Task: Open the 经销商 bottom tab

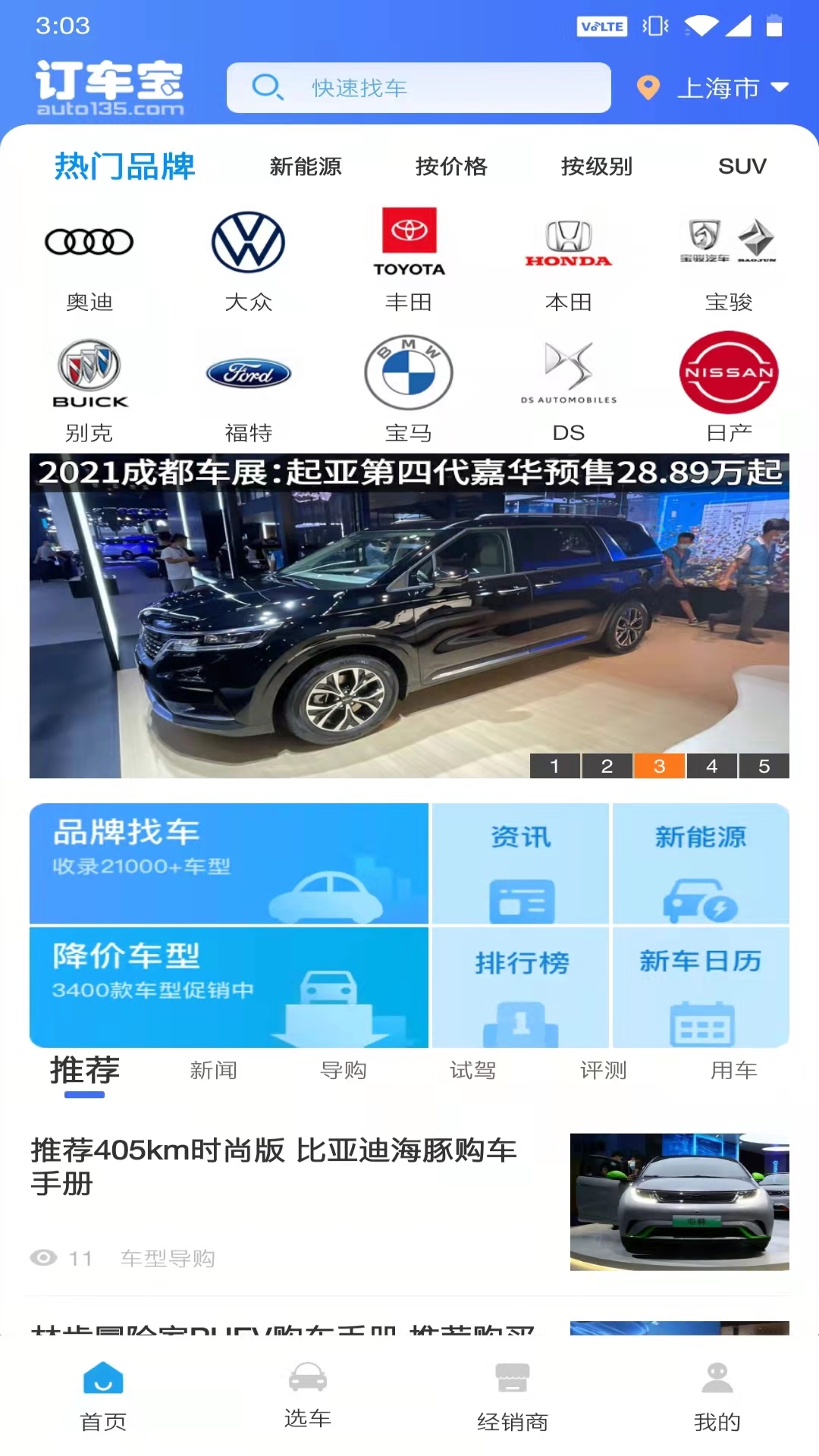Action: point(513,1395)
